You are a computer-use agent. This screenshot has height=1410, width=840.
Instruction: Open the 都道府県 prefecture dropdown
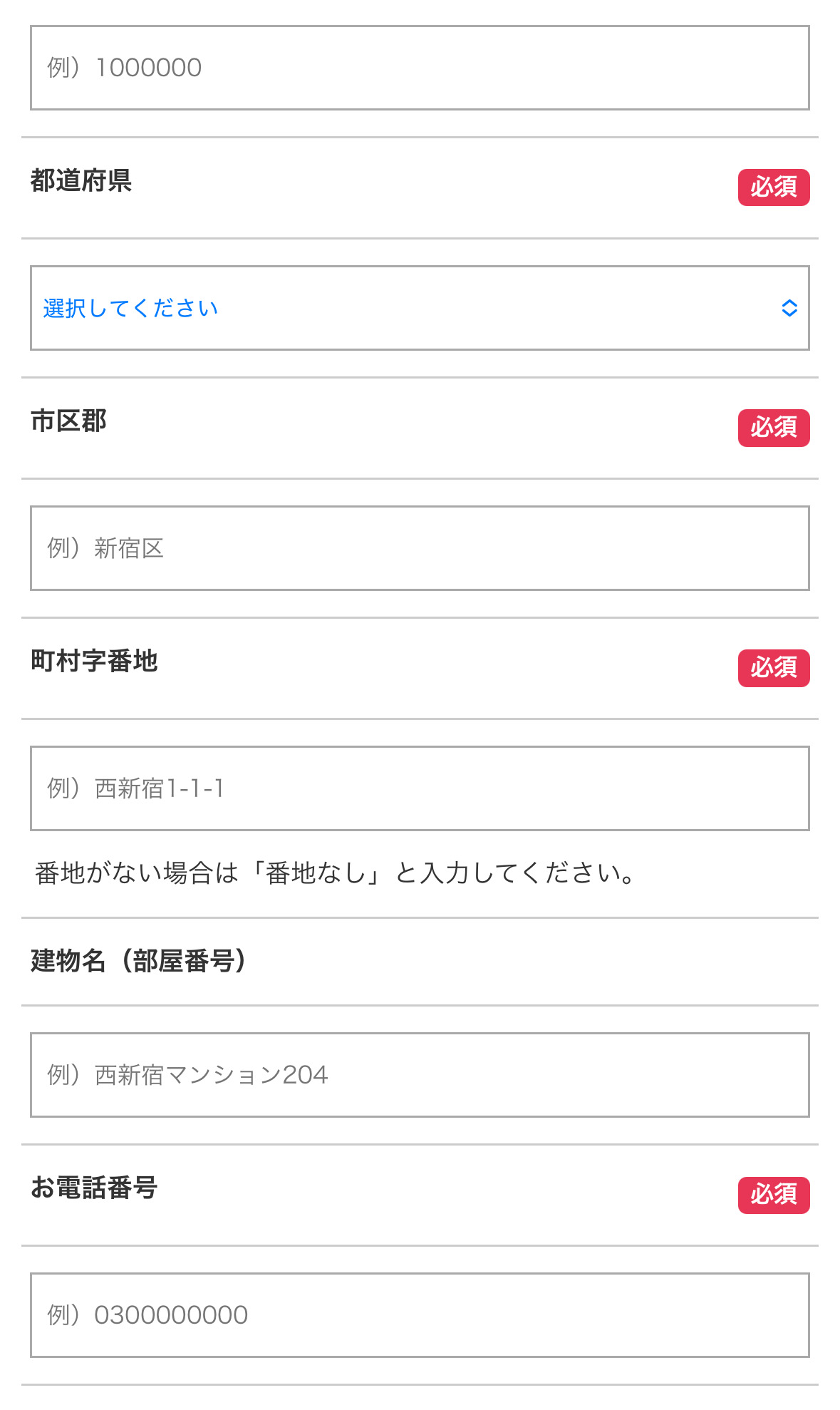click(420, 308)
